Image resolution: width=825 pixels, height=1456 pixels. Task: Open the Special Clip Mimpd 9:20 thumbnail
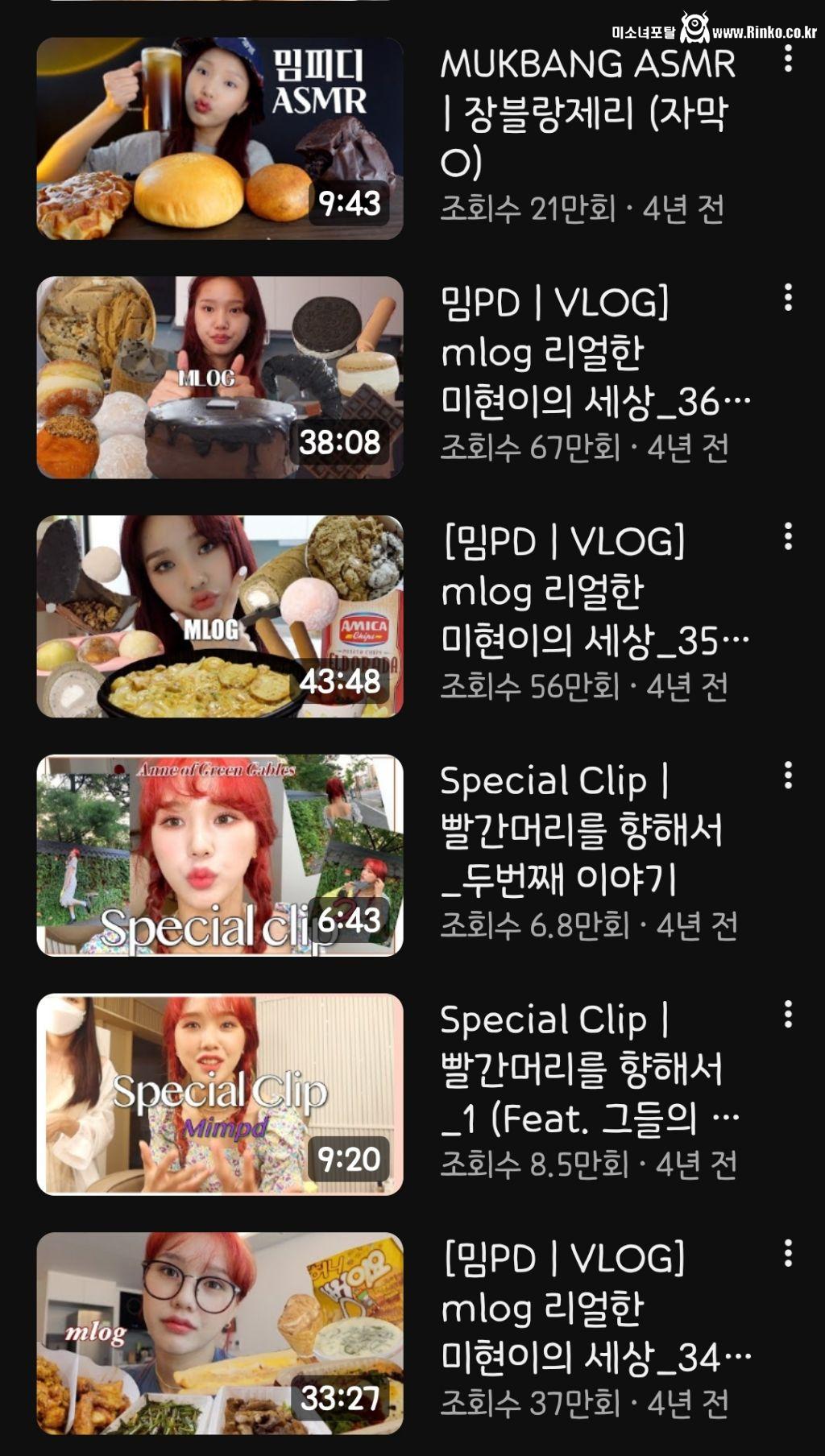pos(218,1094)
